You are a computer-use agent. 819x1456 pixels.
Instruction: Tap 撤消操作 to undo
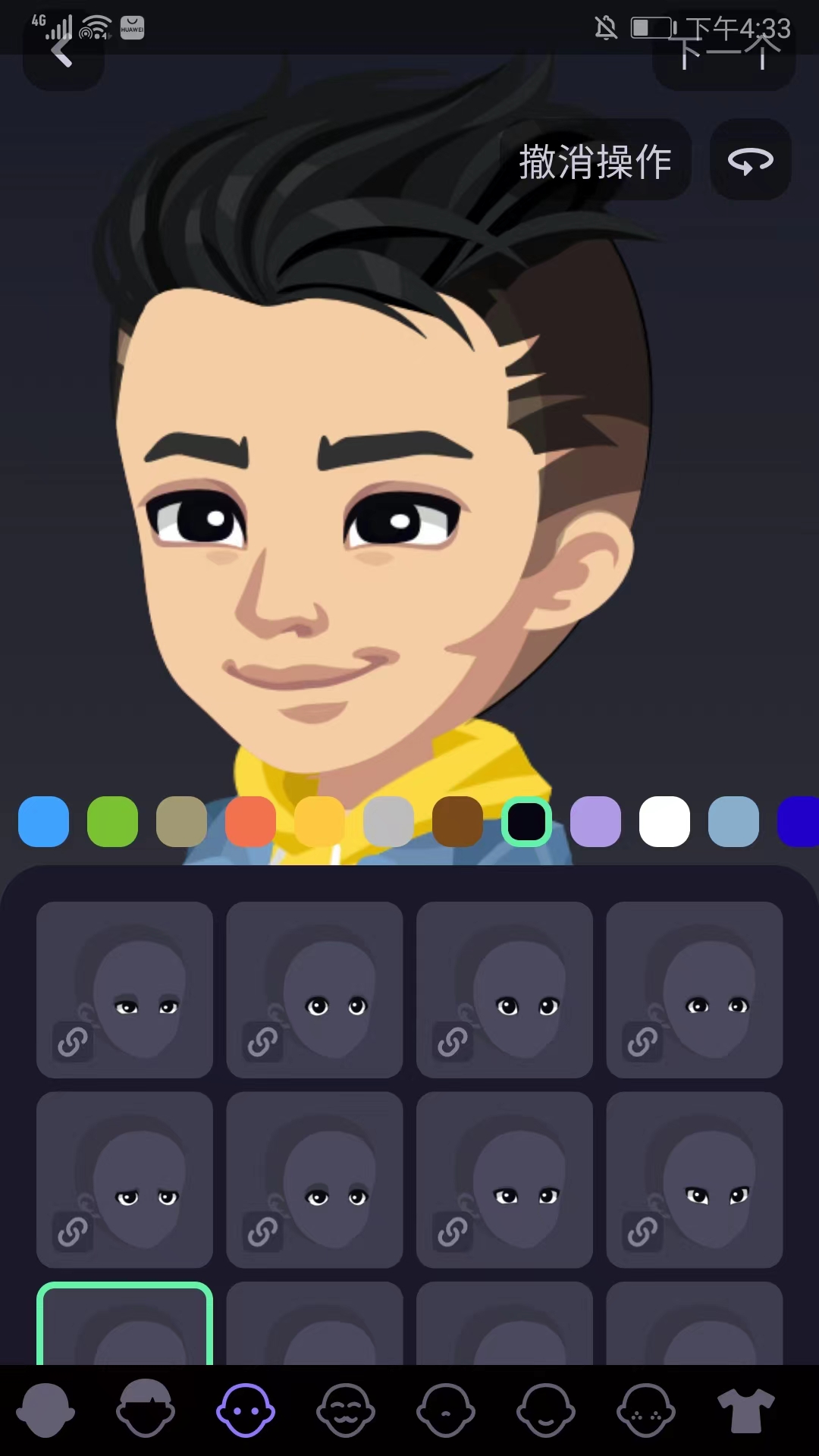[x=595, y=161]
